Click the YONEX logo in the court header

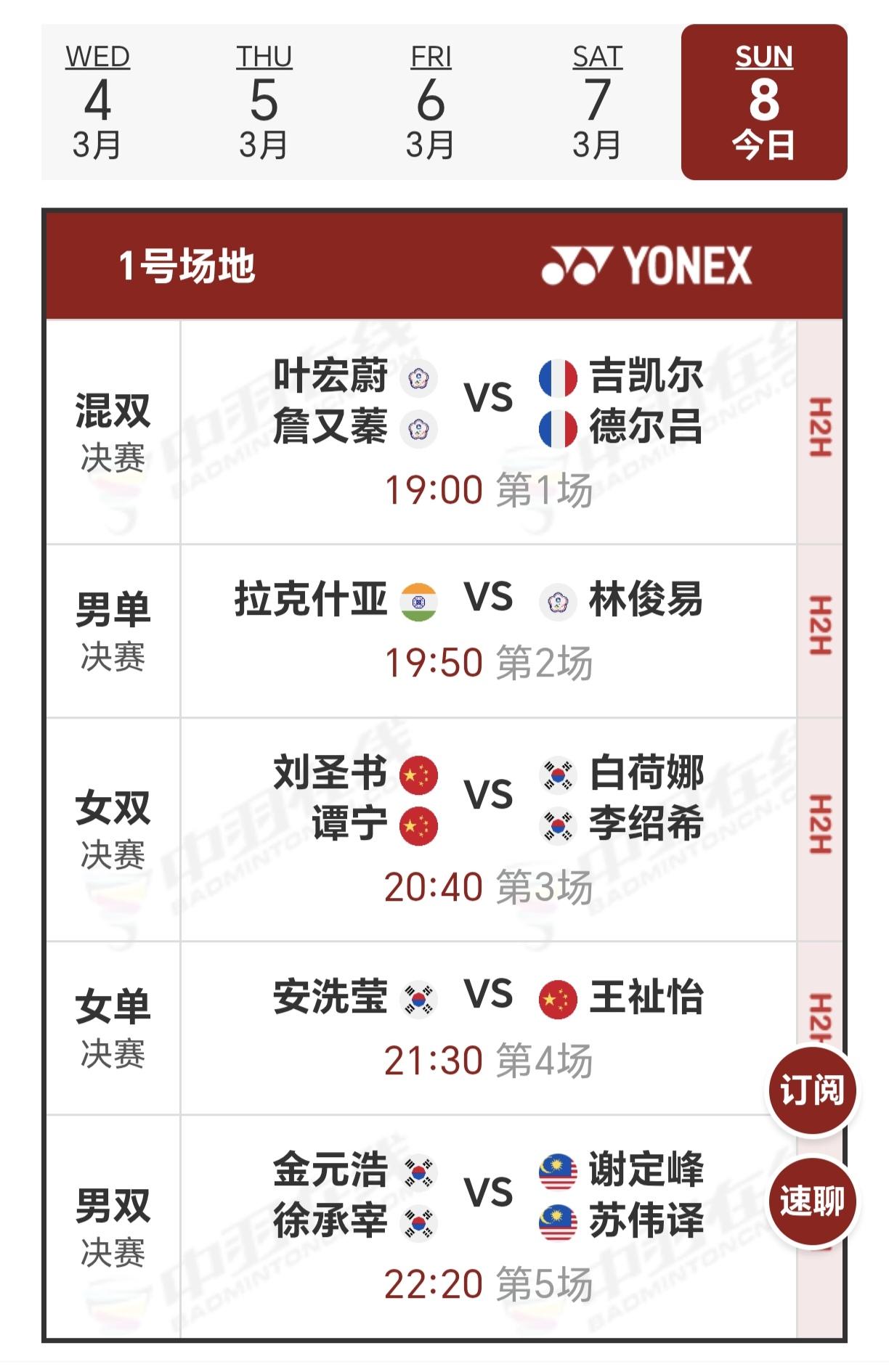[647, 266]
